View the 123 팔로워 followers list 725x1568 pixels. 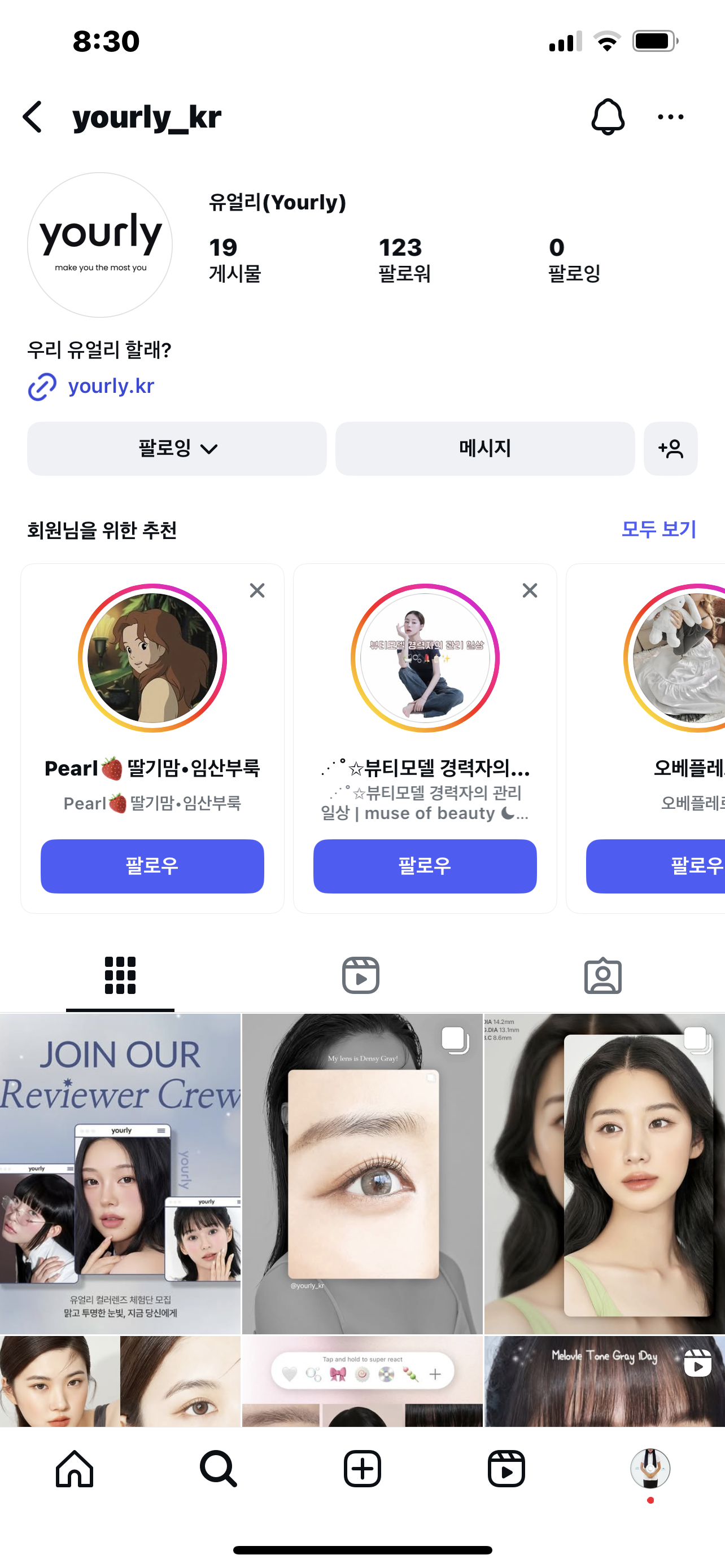tap(404, 260)
